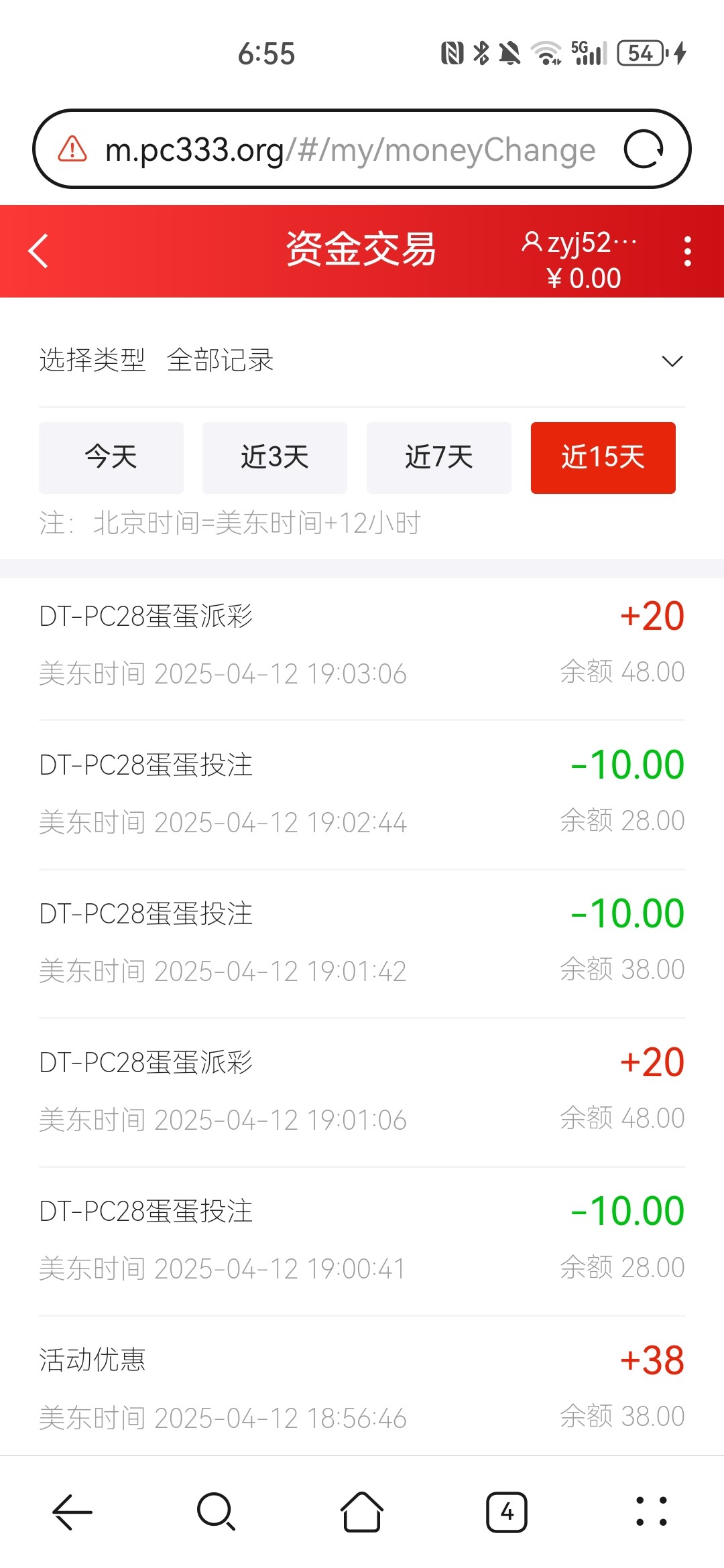View the site security warning icon
724x1568 pixels.
72,149
